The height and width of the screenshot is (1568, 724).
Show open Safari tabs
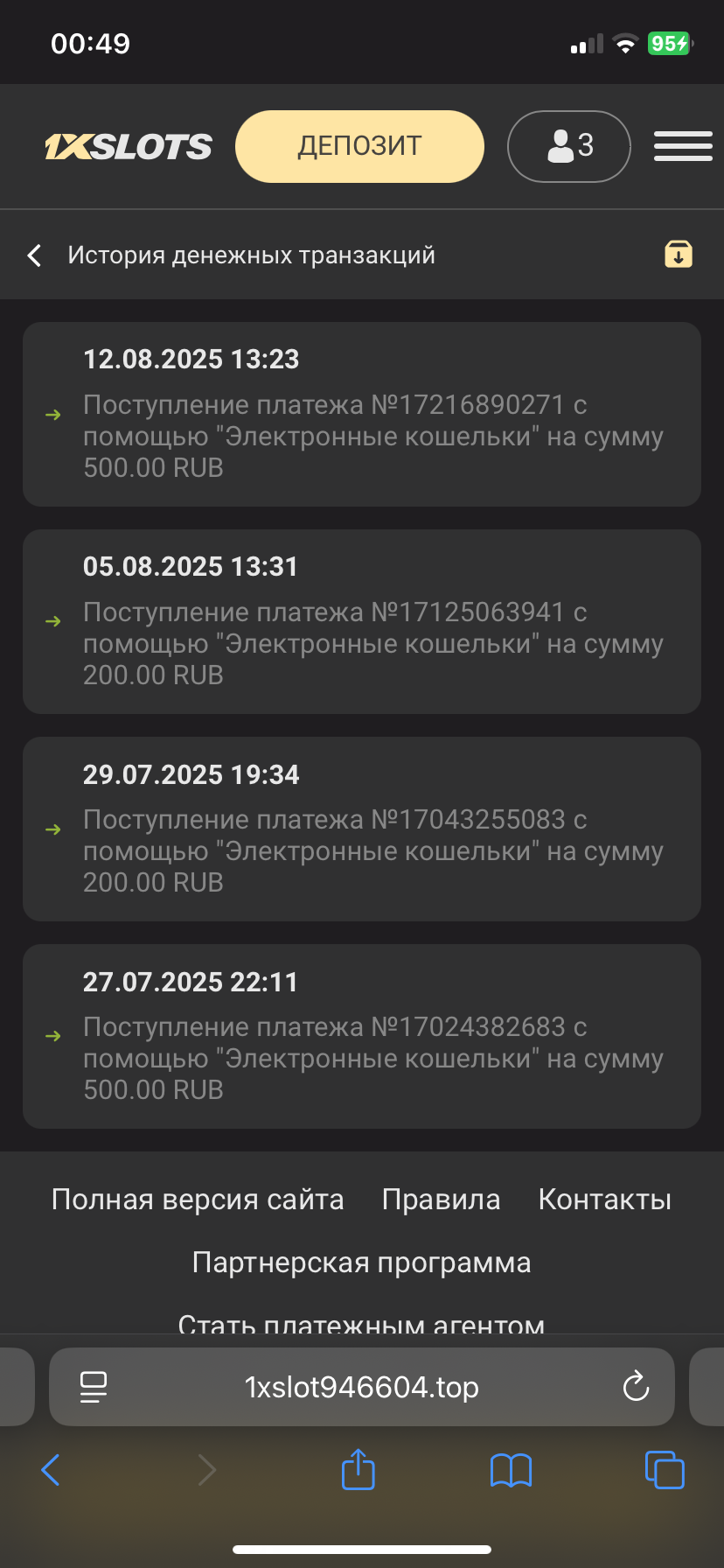(x=665, y=1470)
